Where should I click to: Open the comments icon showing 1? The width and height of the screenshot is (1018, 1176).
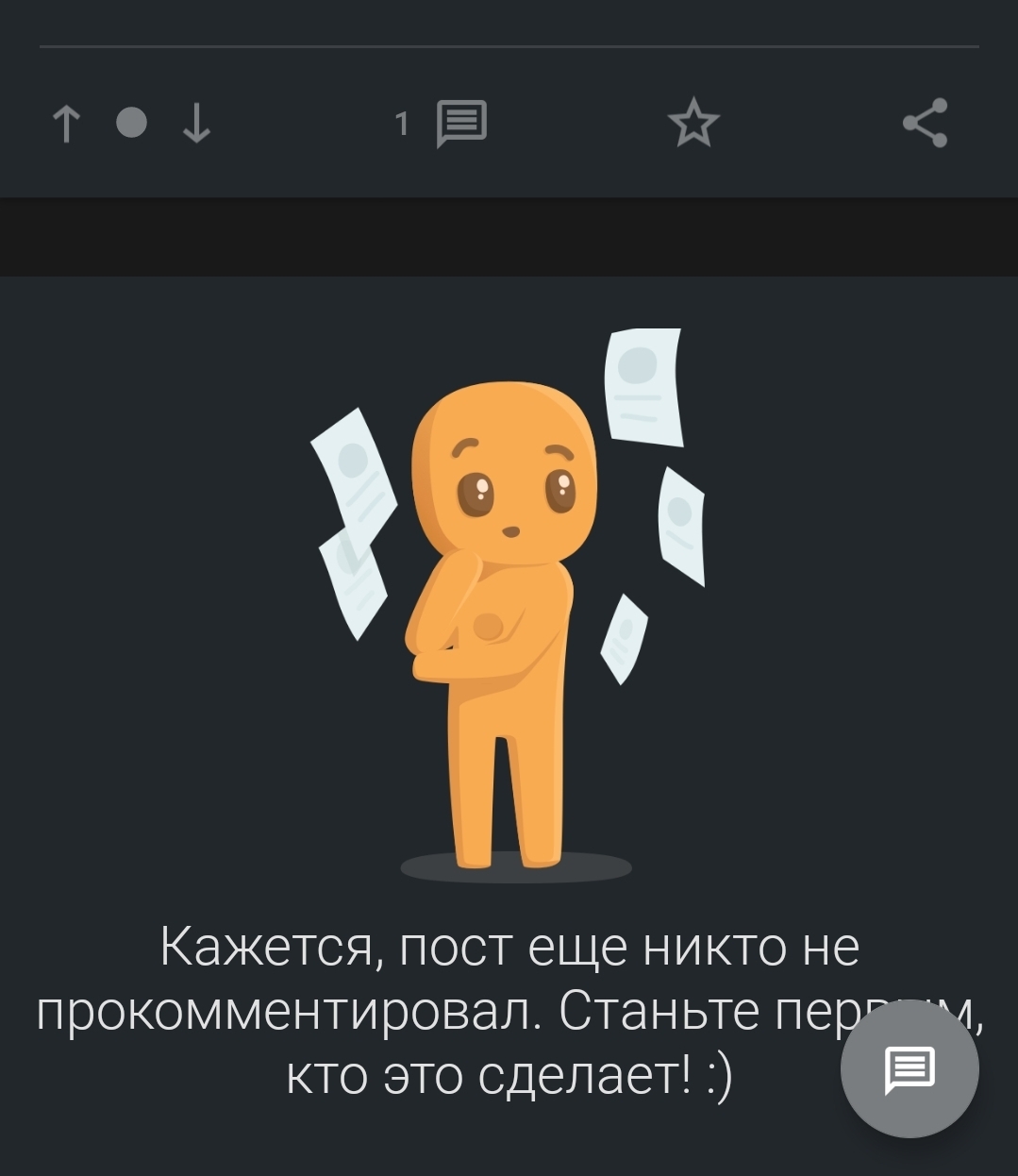point(460,124)
